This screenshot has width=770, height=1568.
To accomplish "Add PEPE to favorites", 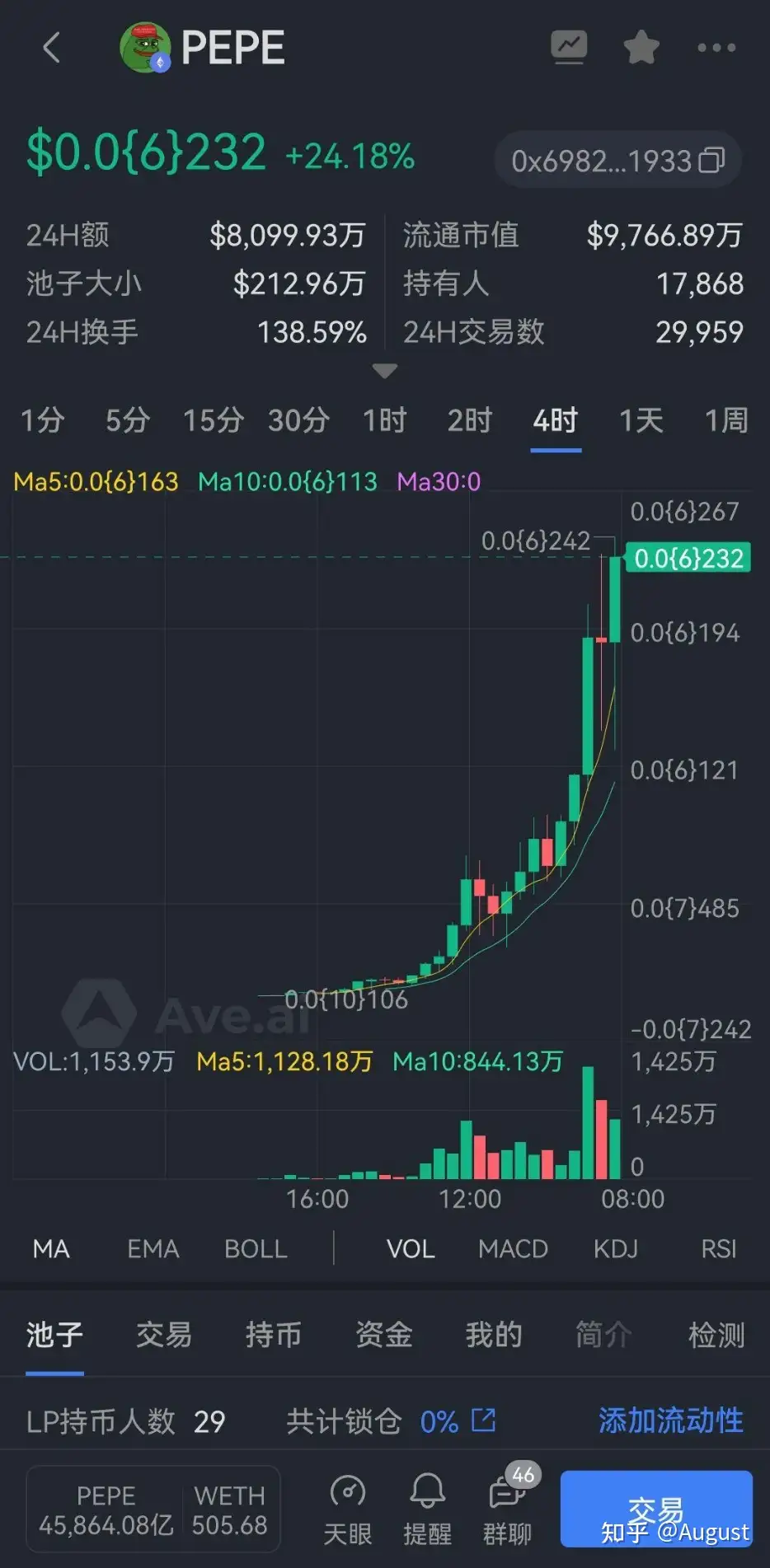I will [641, 48].
